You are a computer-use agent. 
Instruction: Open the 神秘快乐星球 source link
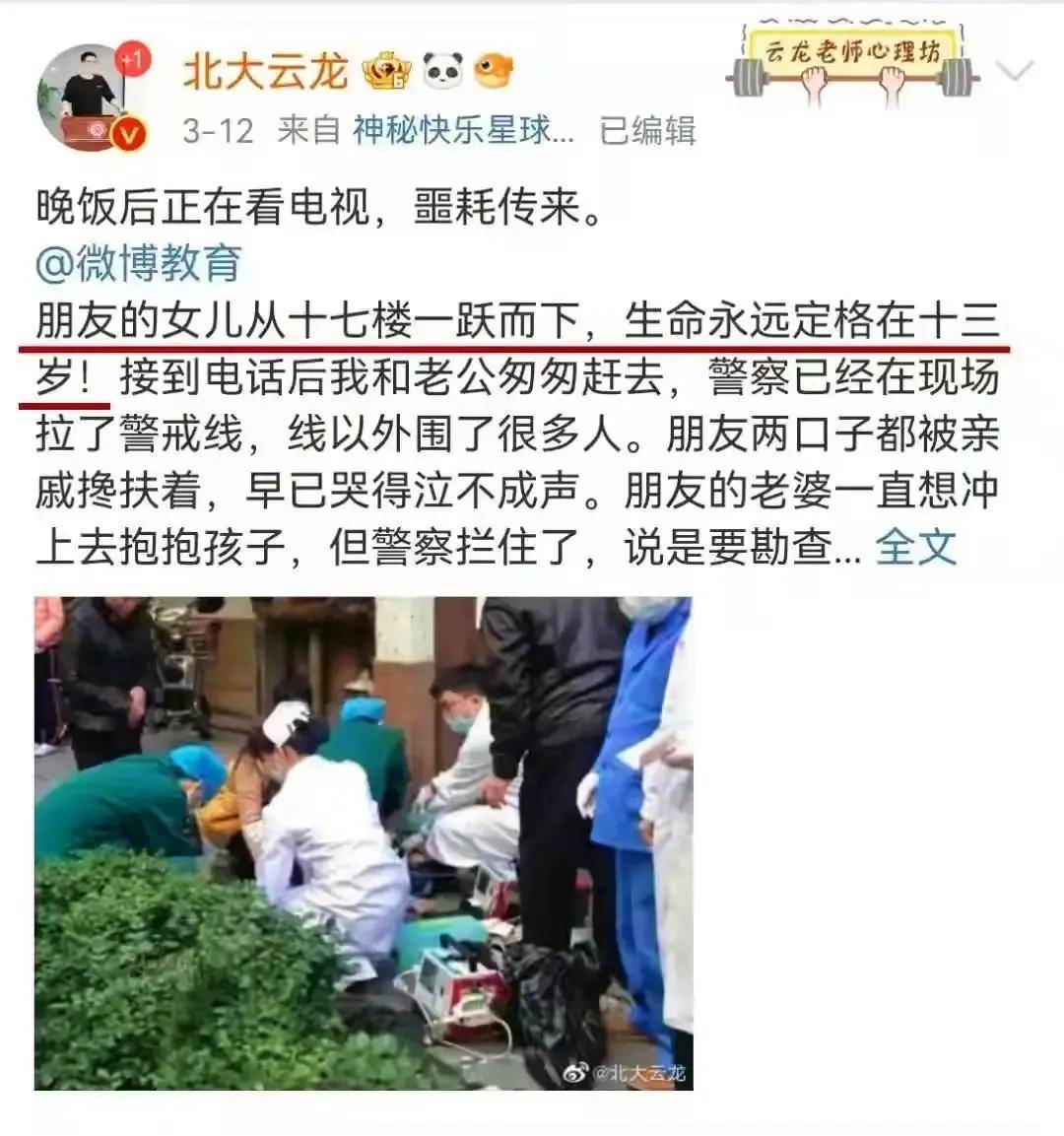[463, 130]
